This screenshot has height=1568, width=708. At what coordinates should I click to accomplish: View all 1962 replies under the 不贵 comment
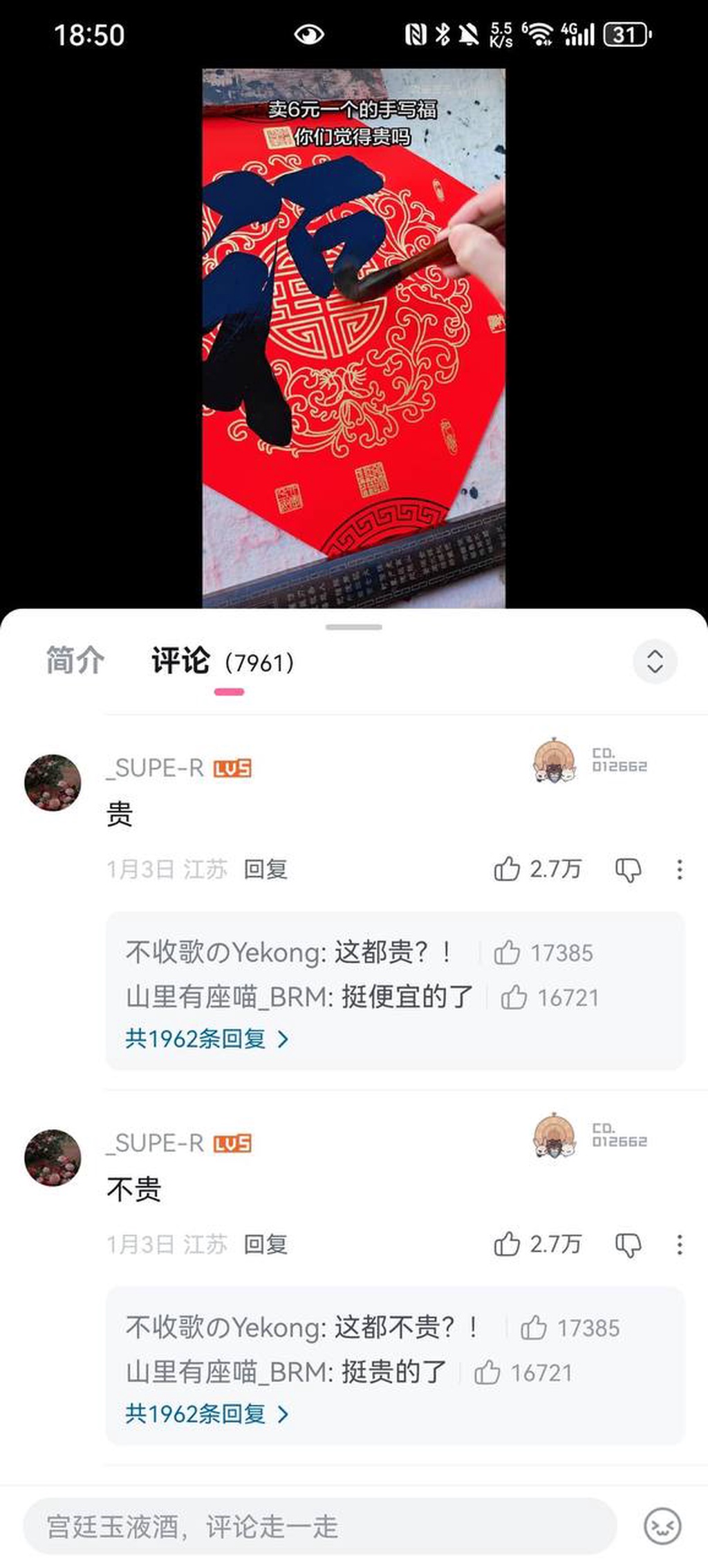[x=206, y=1414]
